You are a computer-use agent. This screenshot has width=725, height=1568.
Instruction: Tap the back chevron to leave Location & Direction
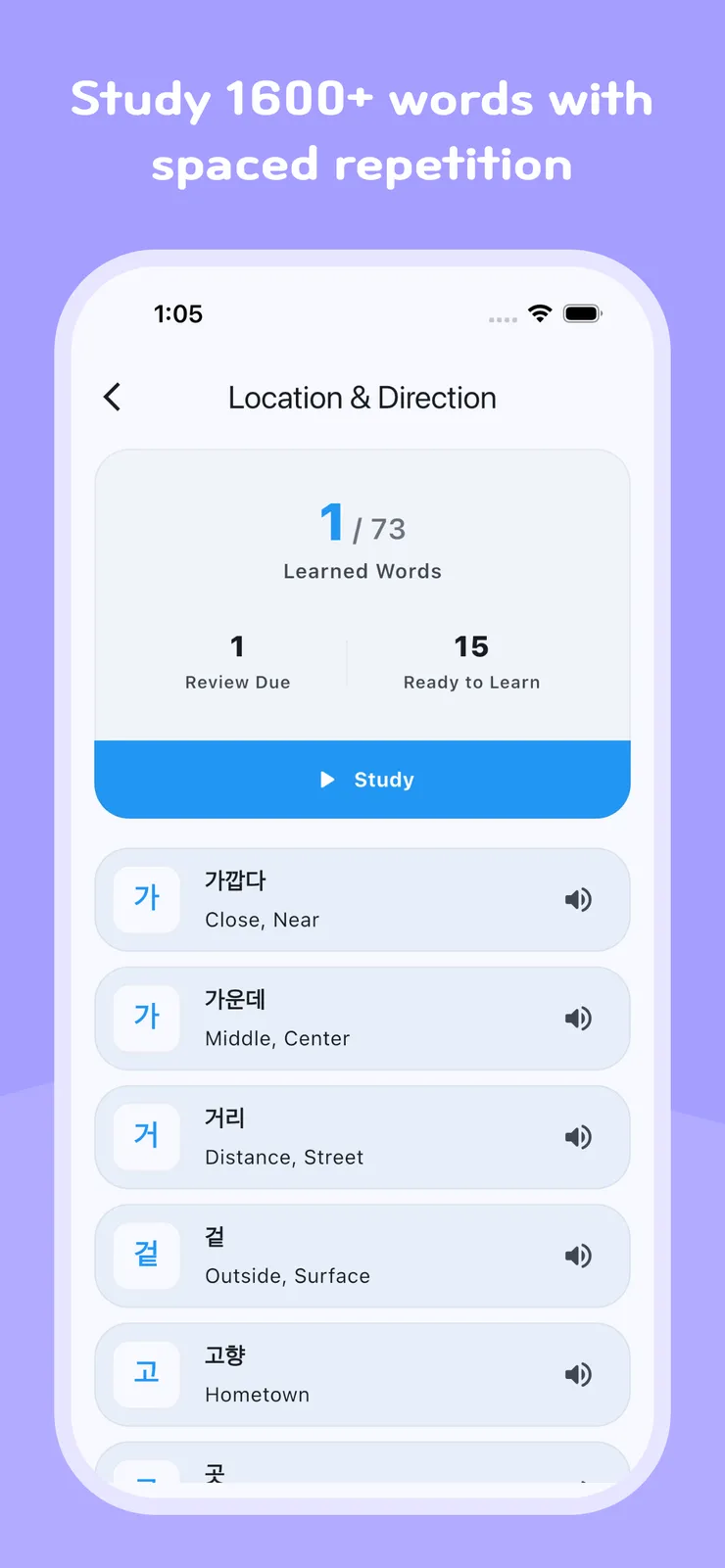(111, 397)
